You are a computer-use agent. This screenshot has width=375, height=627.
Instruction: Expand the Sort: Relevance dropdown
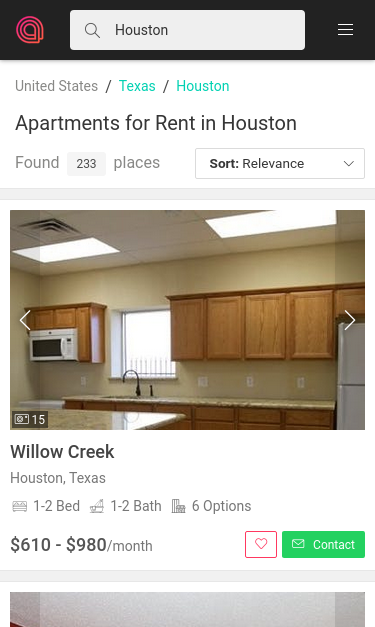(x=280, y=164)
